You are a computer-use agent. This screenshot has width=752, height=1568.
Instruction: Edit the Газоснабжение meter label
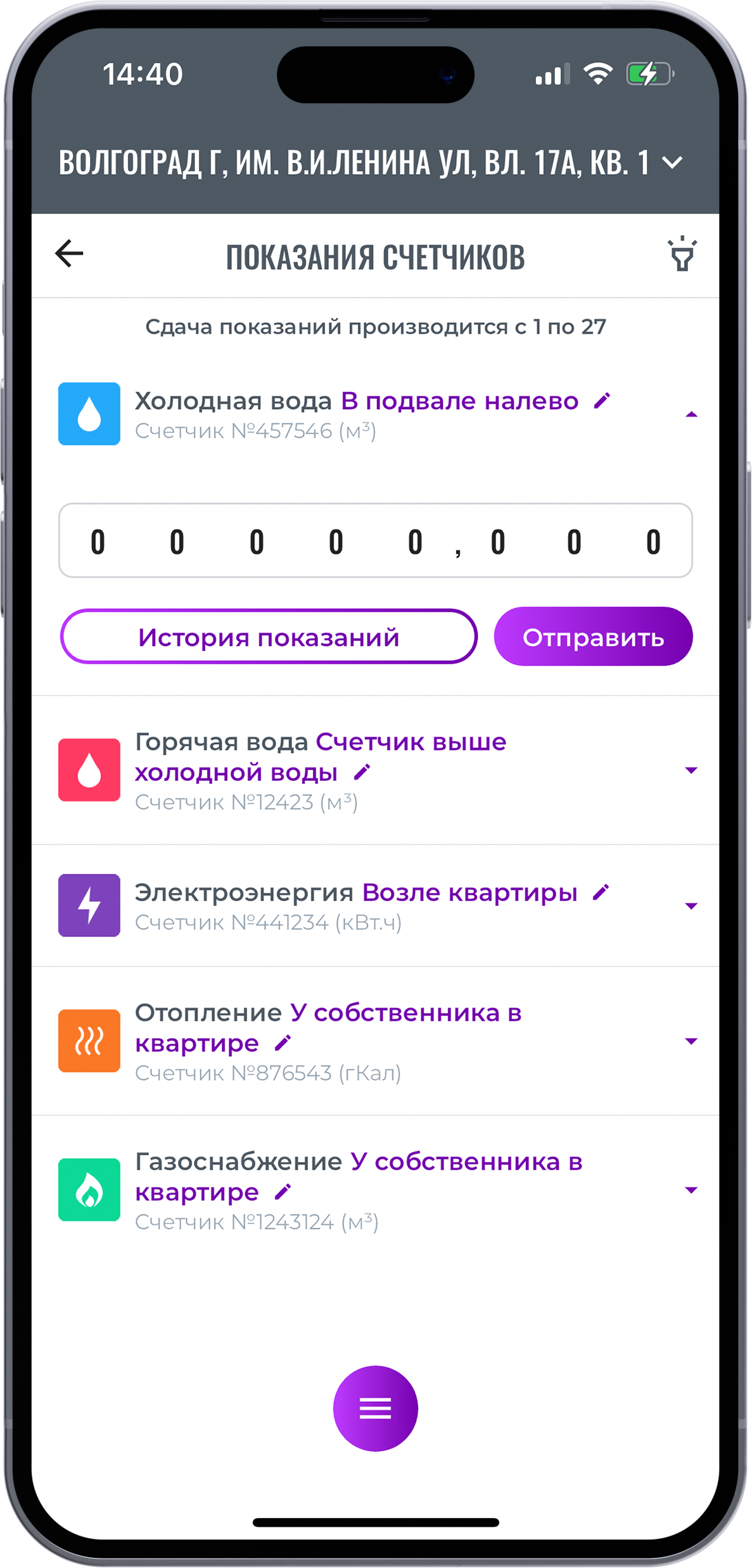pyautogui.click(x=283, y=1192)
